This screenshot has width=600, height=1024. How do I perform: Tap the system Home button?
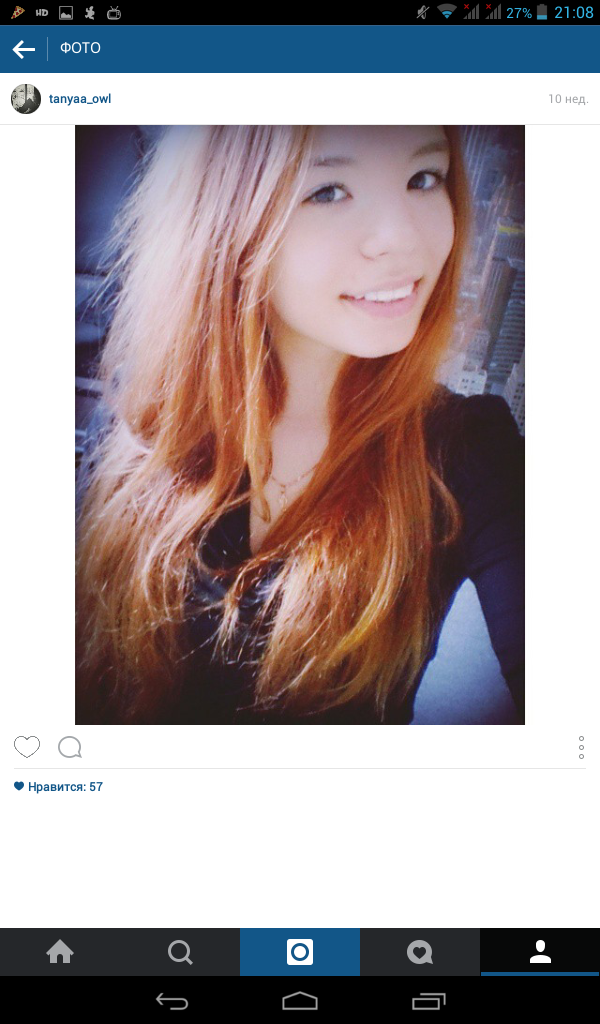pyautogui.click(x=300, y=1001)
